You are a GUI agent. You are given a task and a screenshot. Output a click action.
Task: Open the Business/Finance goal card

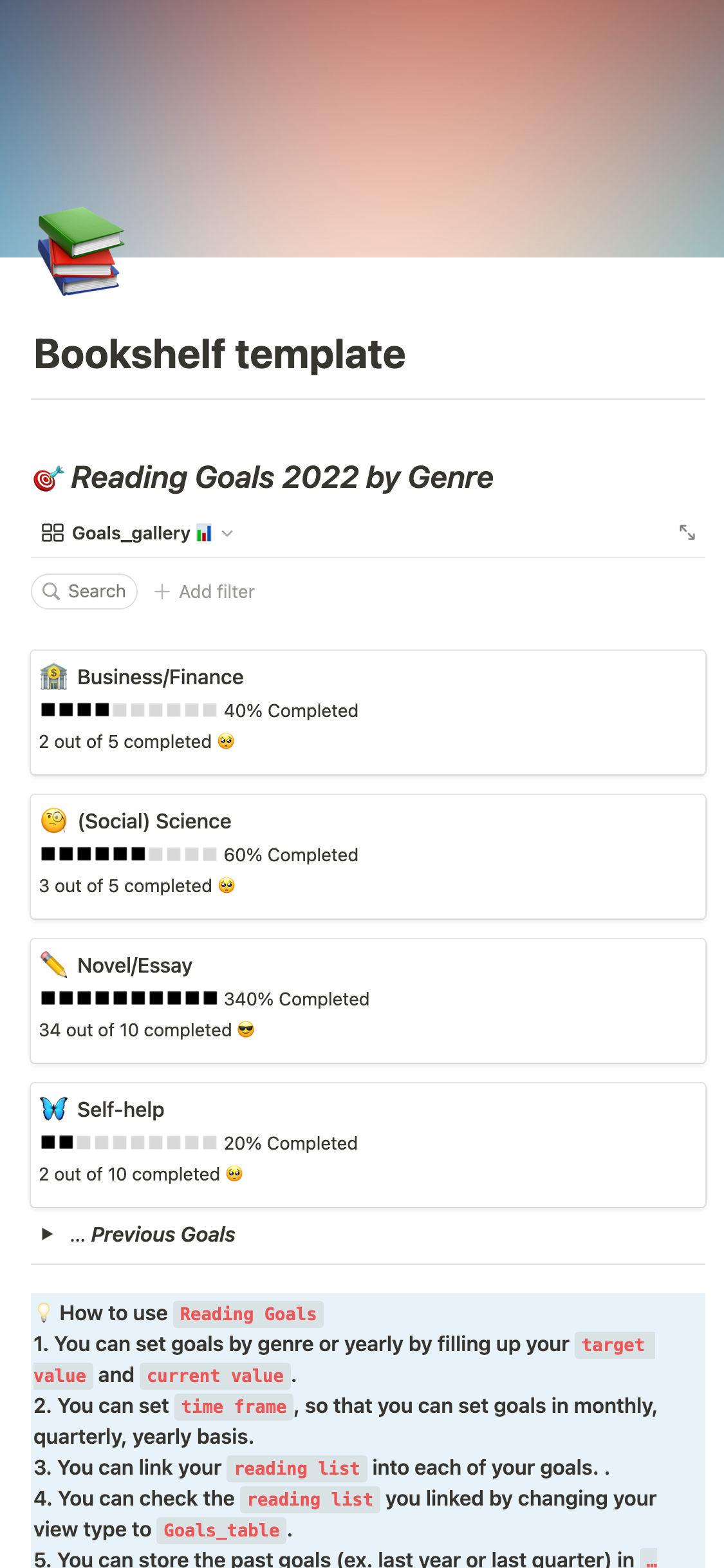(x=367, y=712)
